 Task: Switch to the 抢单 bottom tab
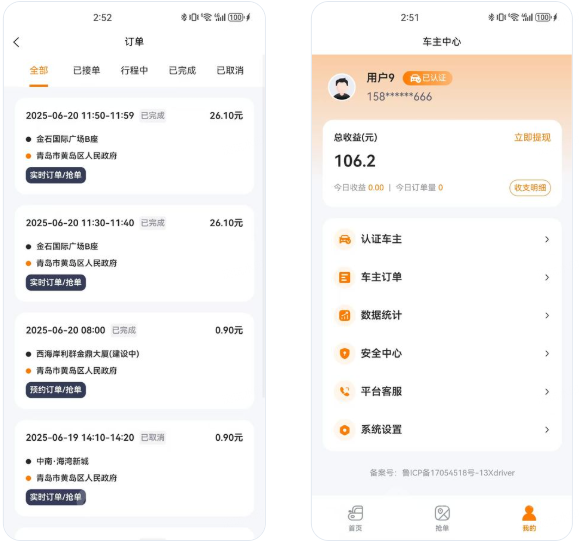(x=442, y=518)
